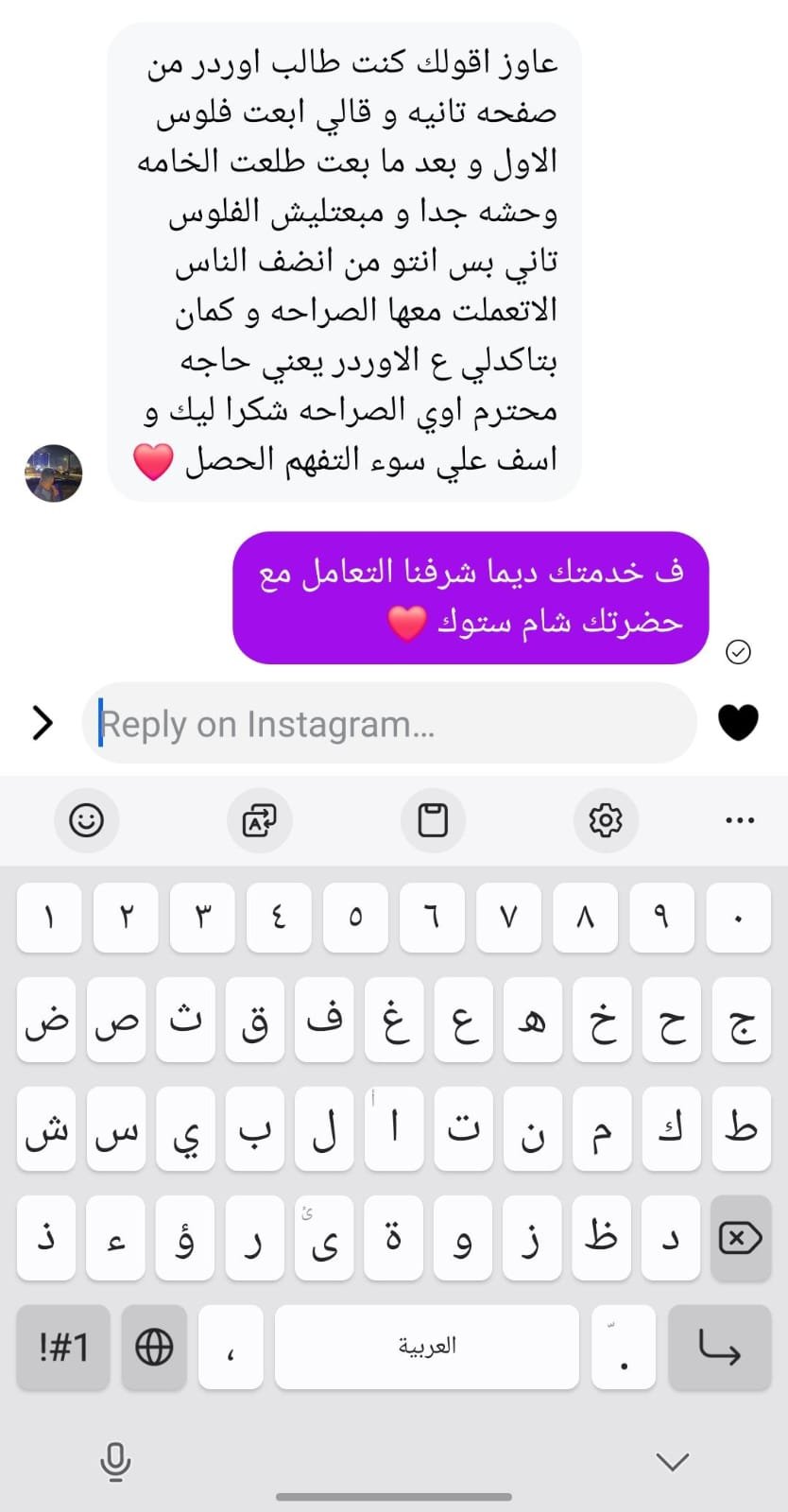The width and height of the screenshot is (788, 1512).
Task: Tap the enter key on the keyboard
Action: pos(720,1347)
